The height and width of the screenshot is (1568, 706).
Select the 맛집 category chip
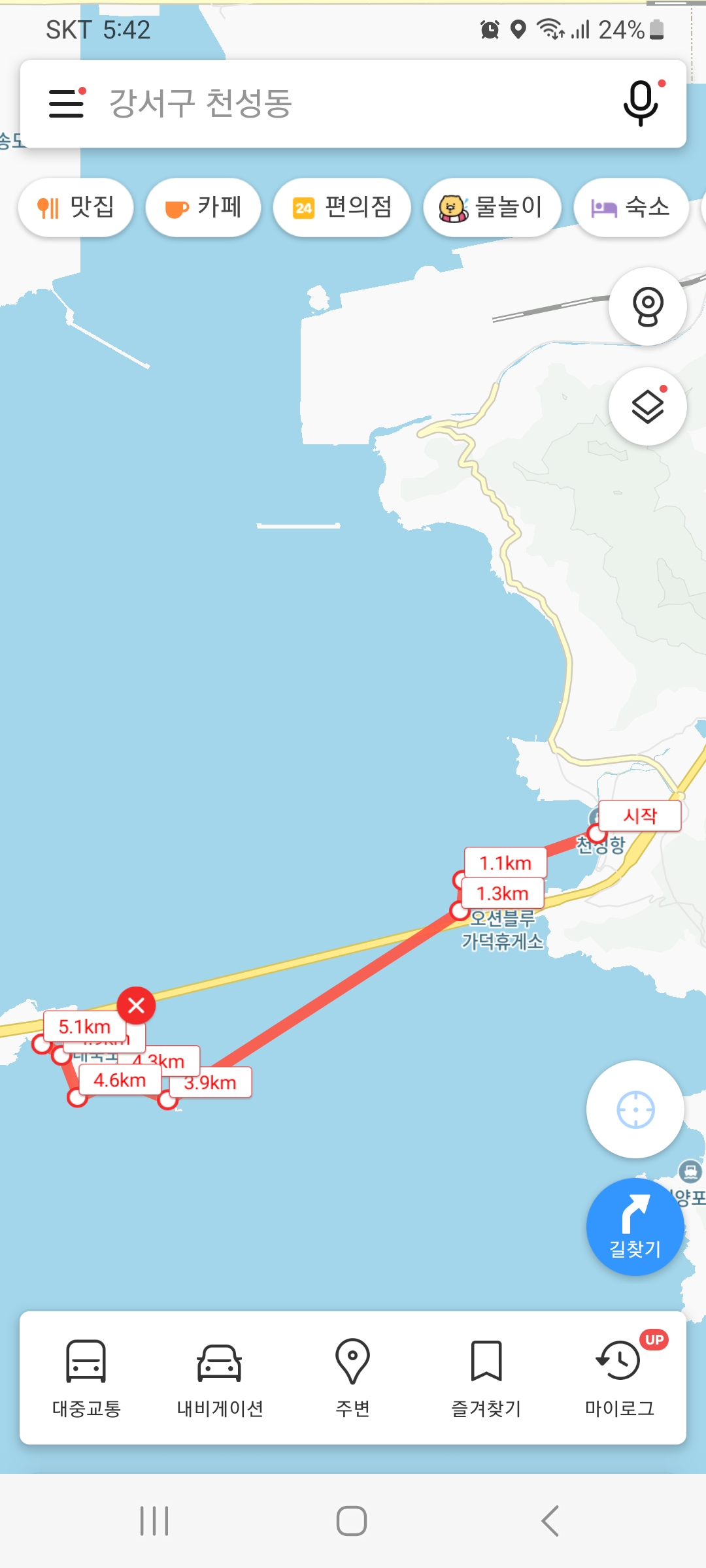tap(76, 208)
